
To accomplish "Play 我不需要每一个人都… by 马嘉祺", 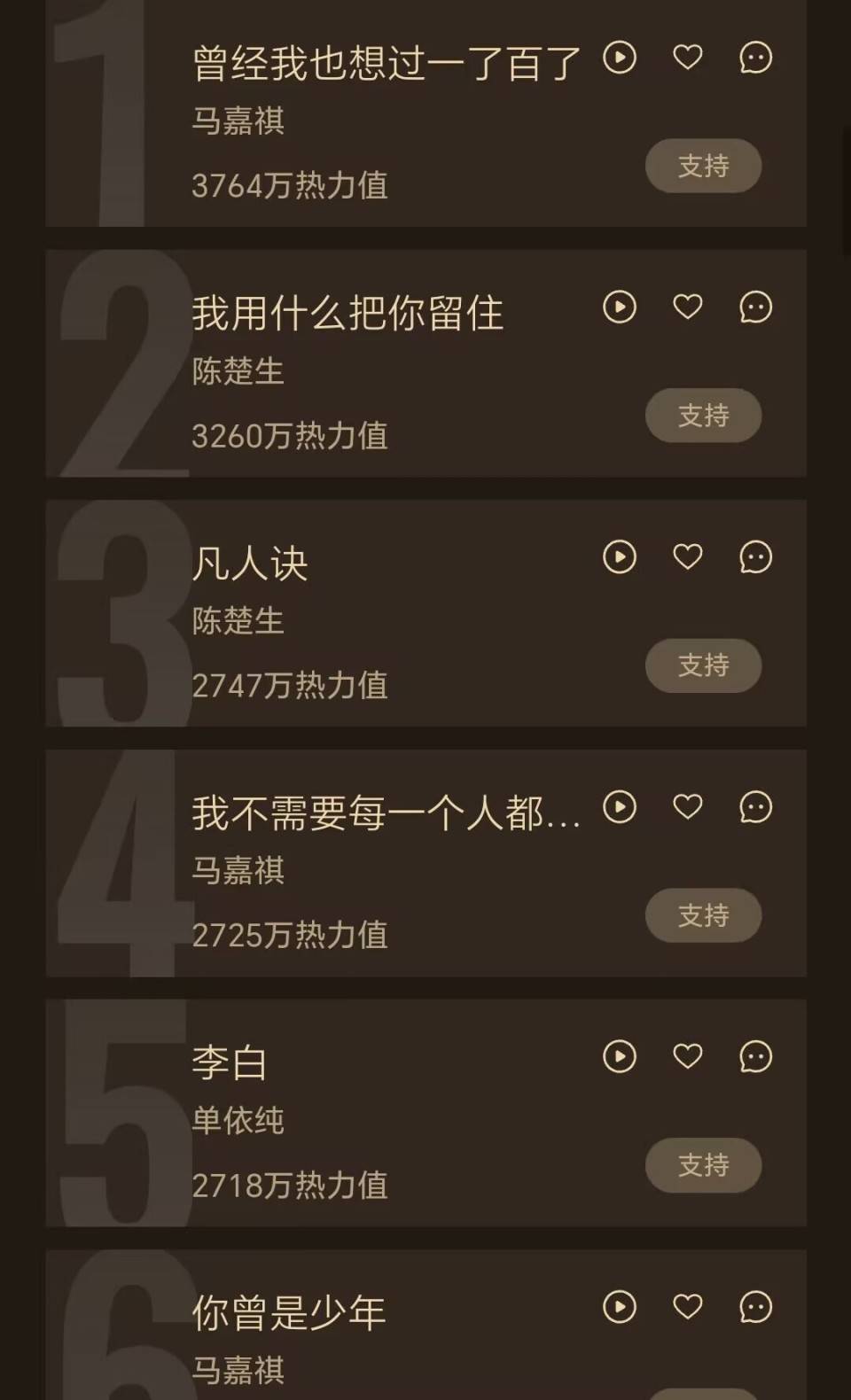I will (620, 807).
